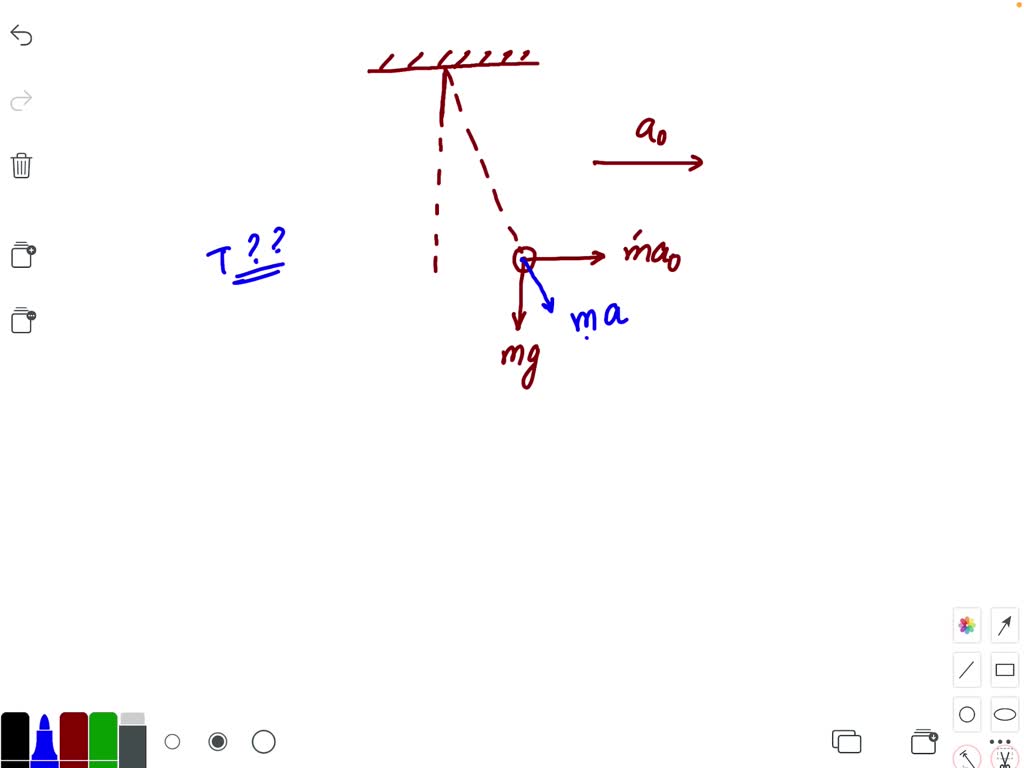Select the ellipse shape tool

(1005, 715)
